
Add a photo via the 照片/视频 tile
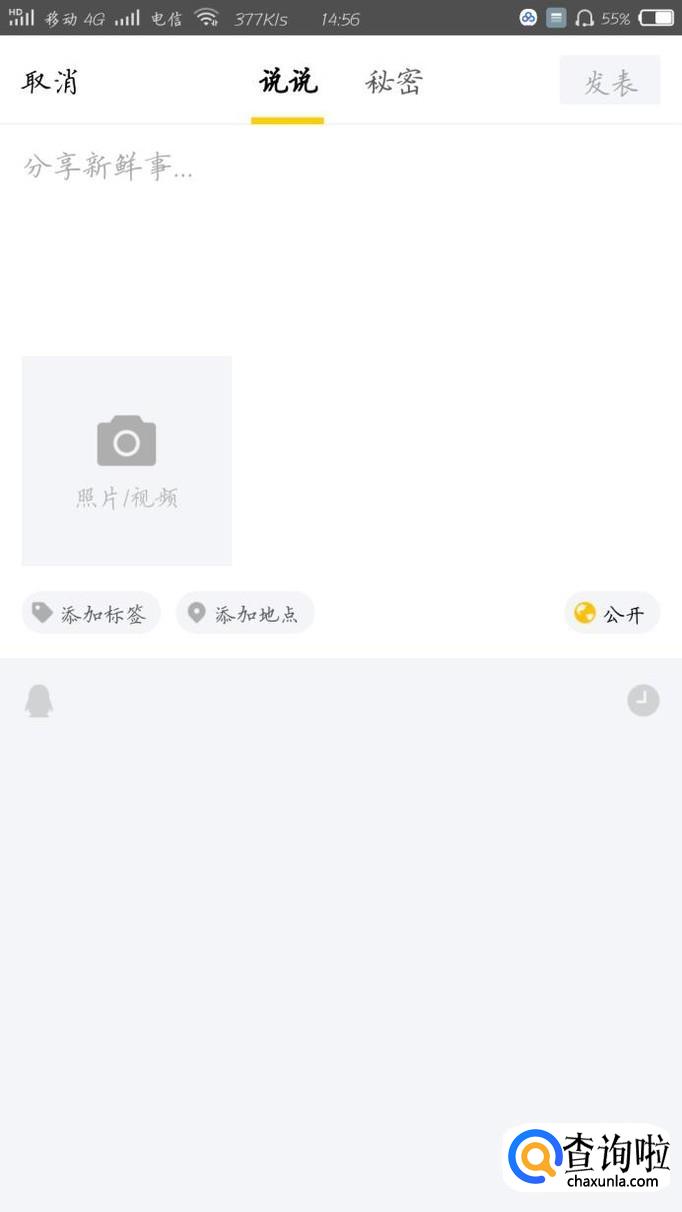[127, 461]
